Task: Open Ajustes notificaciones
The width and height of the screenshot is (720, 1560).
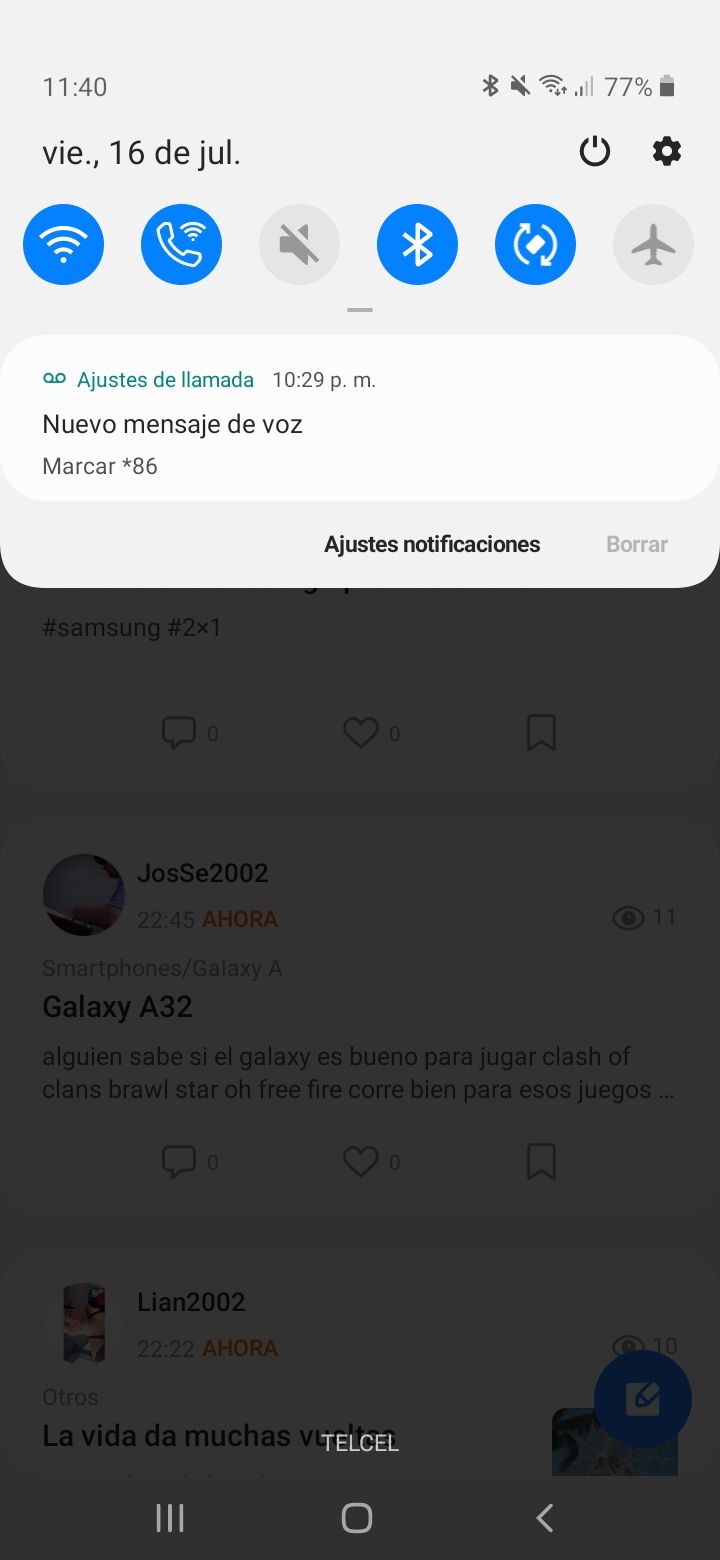Action: pyautogui.click(x=432, y=544)
